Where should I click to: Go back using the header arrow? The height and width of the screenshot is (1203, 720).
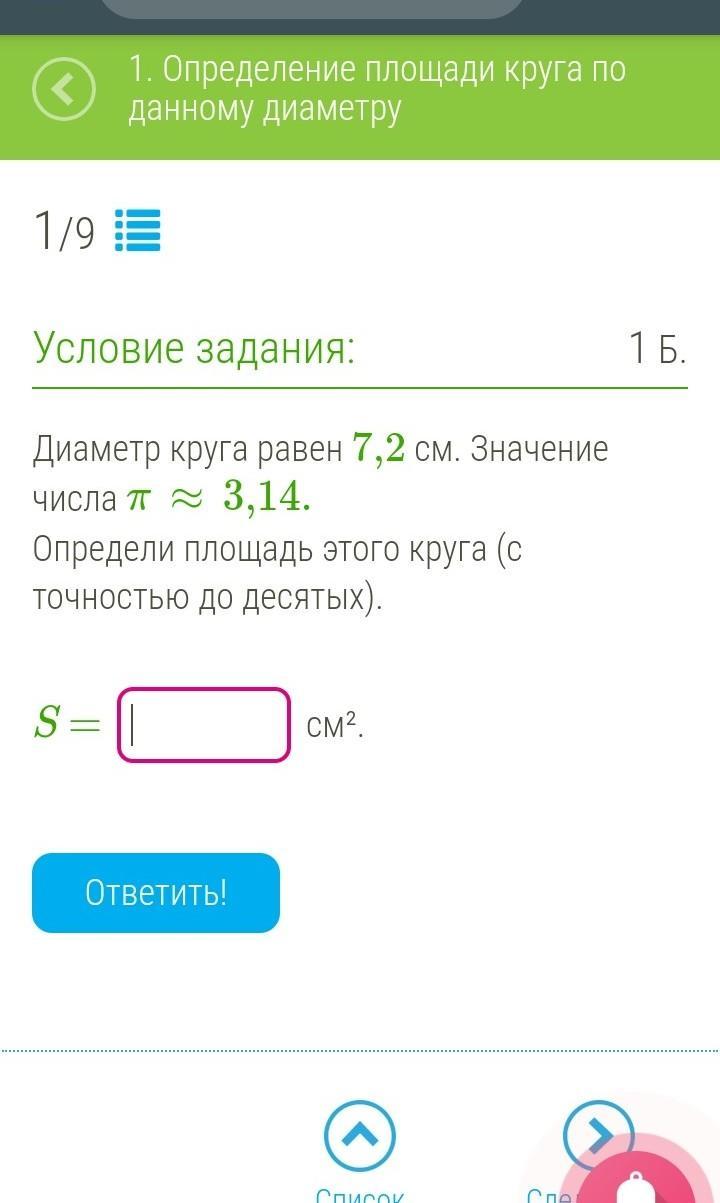(64, 90)
